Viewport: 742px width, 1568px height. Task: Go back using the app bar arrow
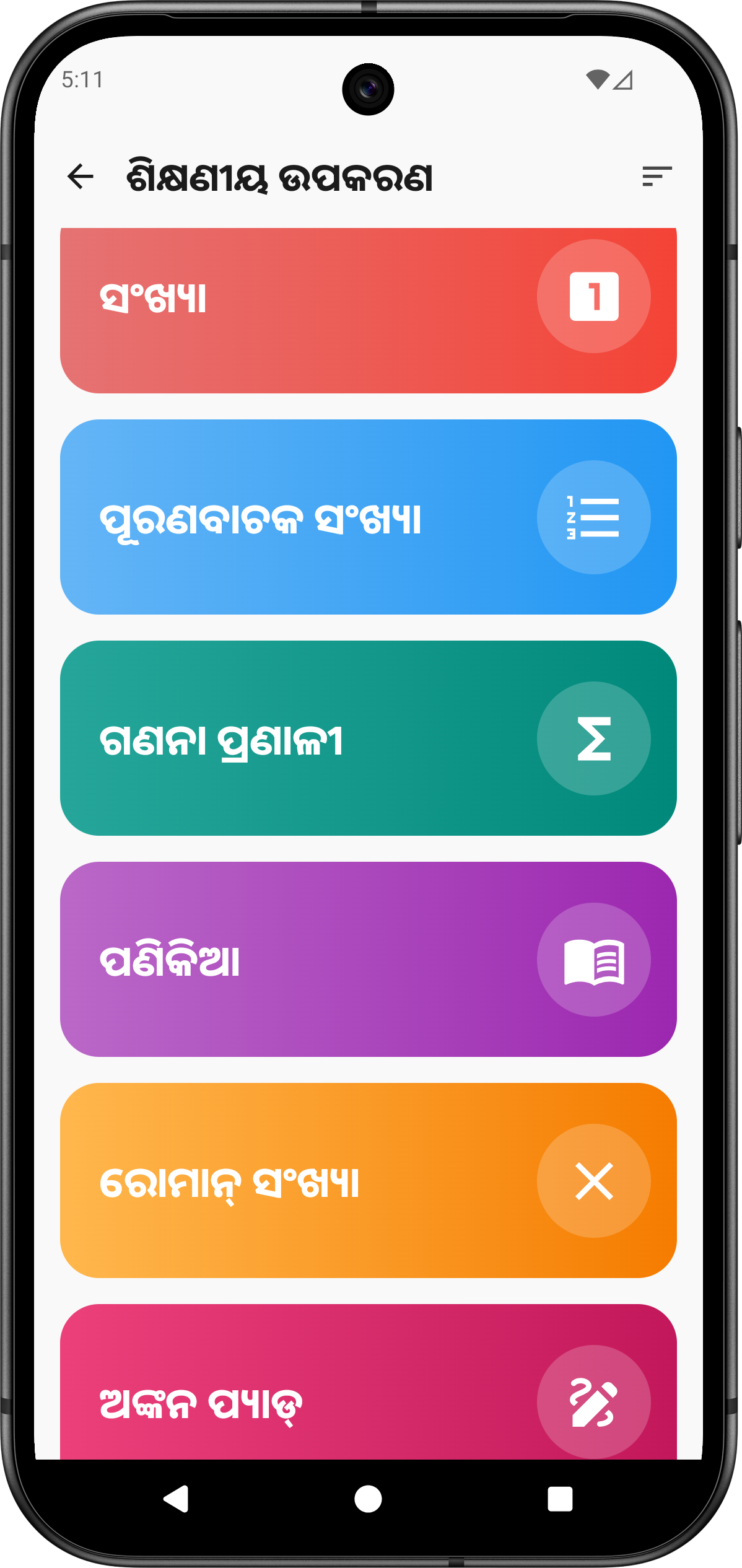[x=81, y=177]
